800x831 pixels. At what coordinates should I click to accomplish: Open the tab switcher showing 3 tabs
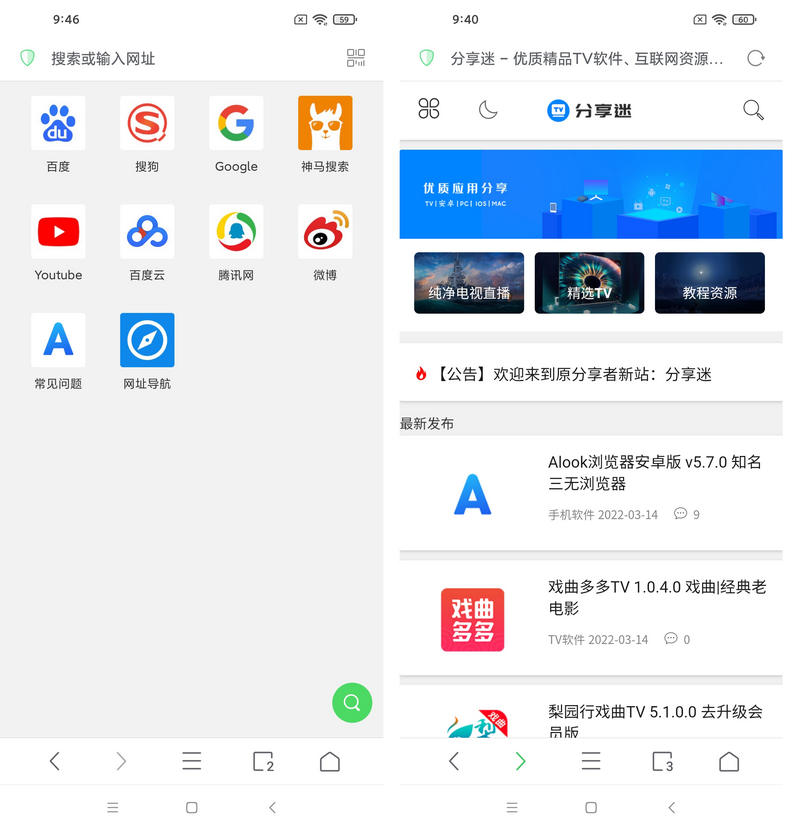[x=661, y=761]
